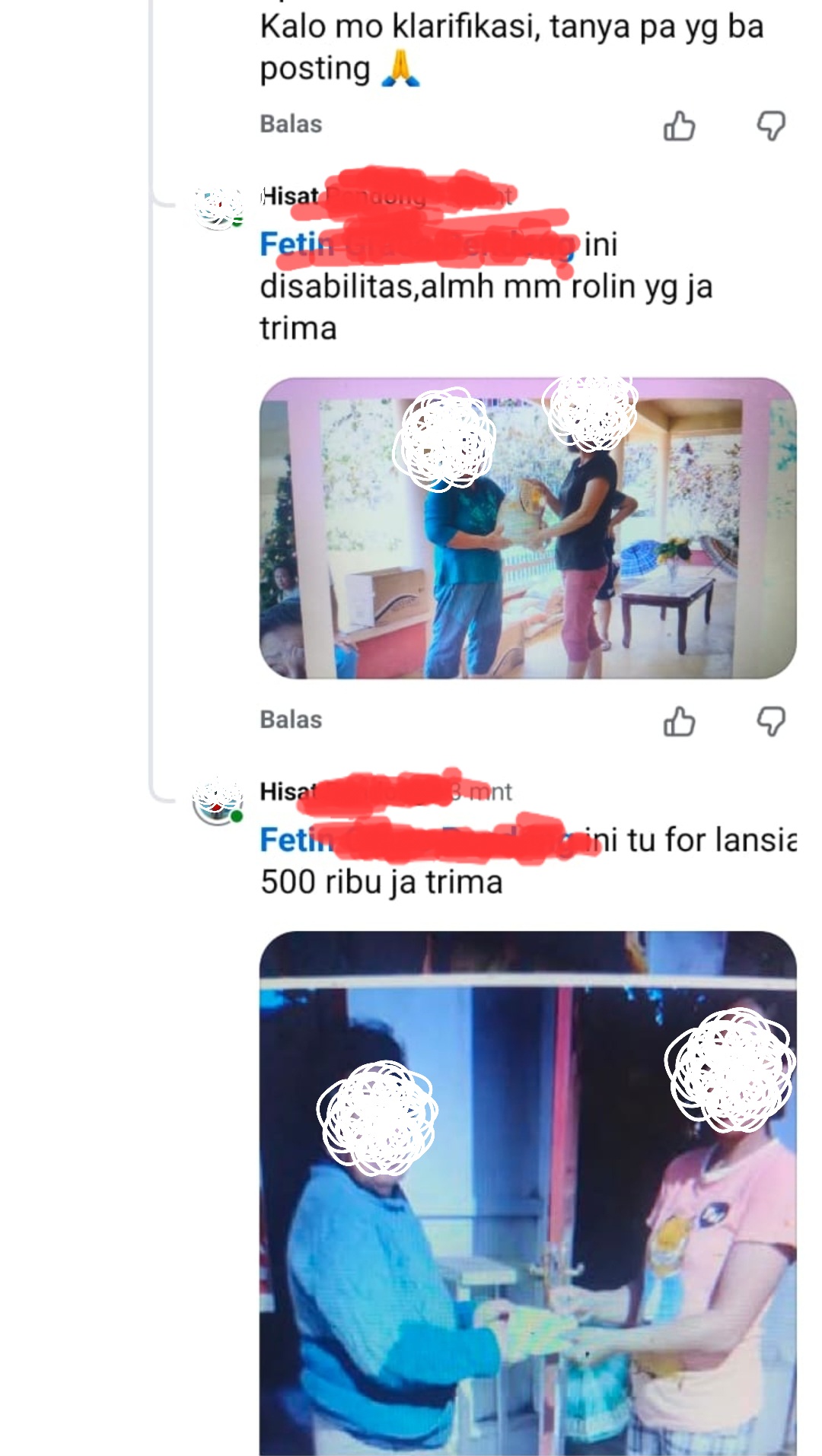Tap Balas under the 'tanya pa yg ba posting' comment
The width and height of the screenshot is (822, 1456).
click(x=291, y=124)
